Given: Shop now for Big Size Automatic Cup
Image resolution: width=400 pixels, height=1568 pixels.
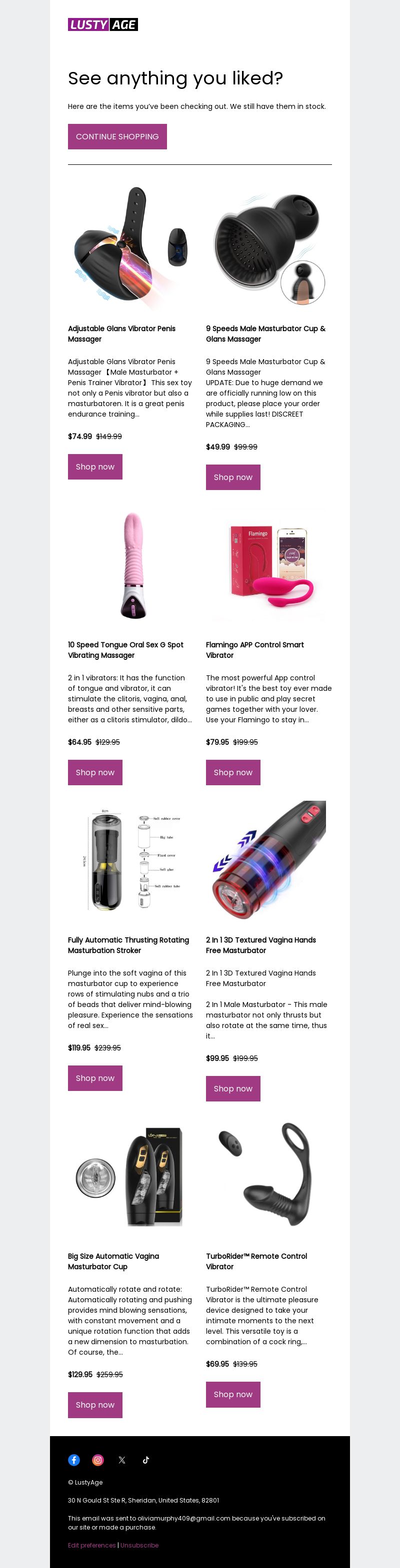Looking at the screenshot, I should pos(95,1405).
